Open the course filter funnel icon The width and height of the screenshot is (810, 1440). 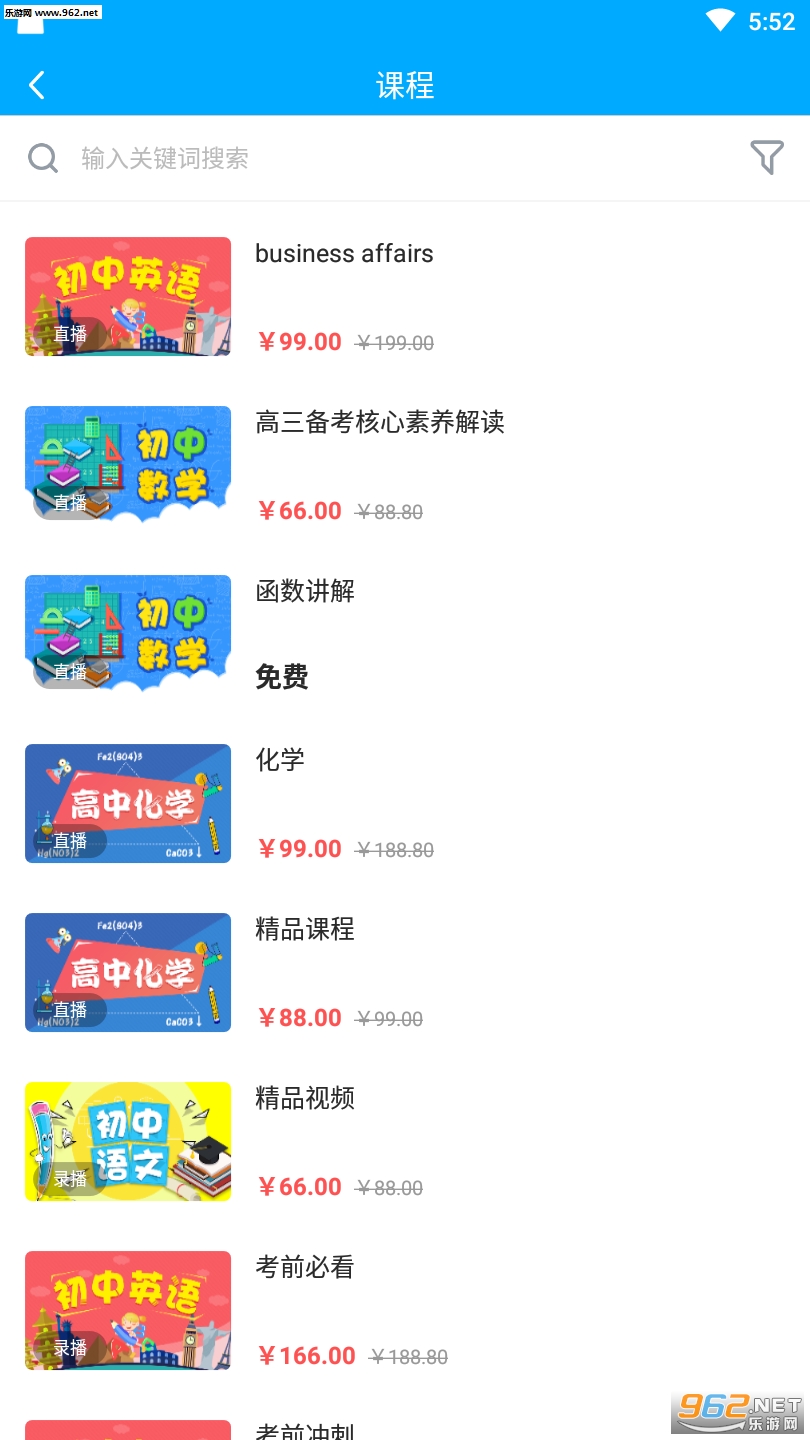tap(766, 158)
